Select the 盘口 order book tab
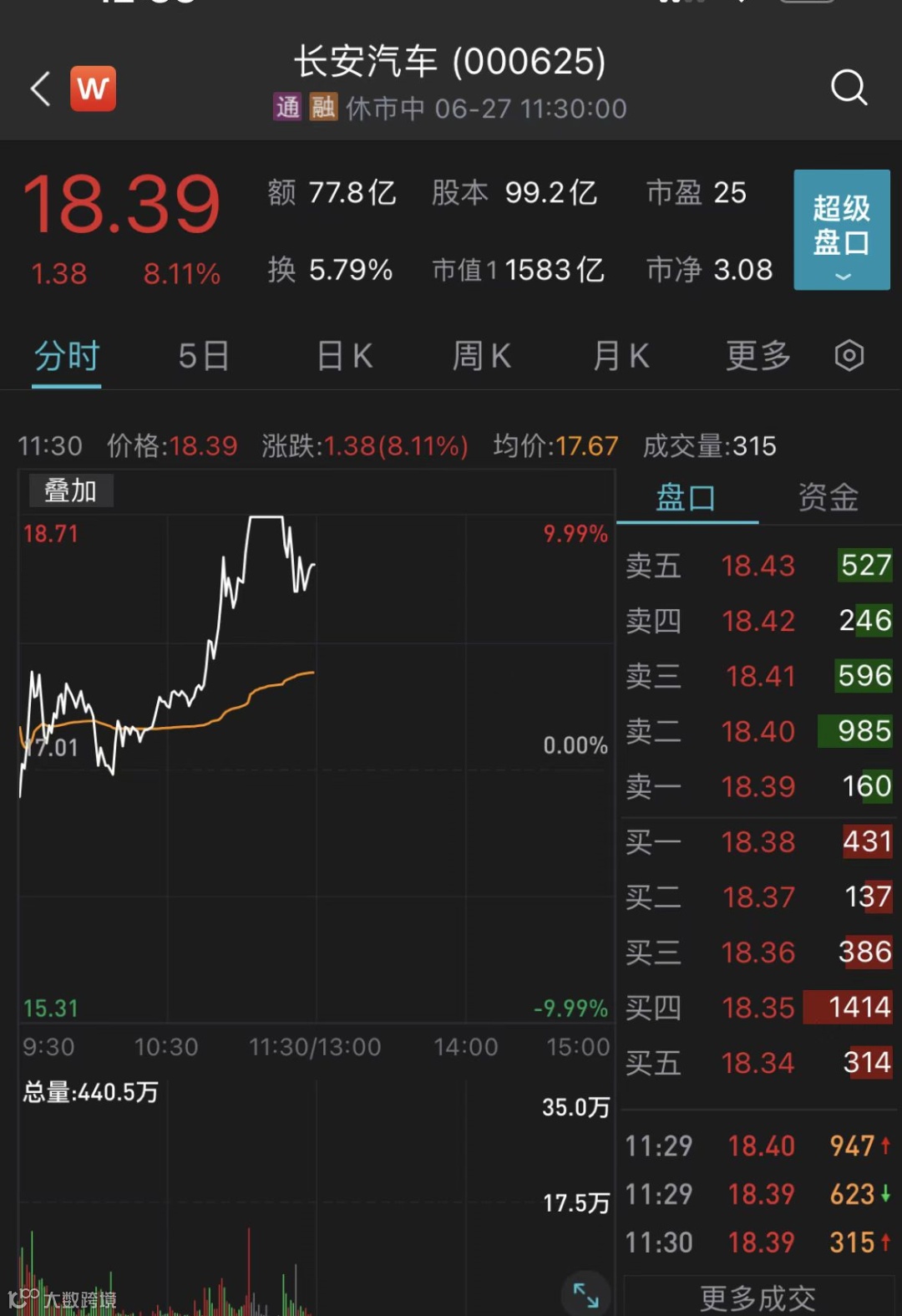902x1316 pixels. 686,498
